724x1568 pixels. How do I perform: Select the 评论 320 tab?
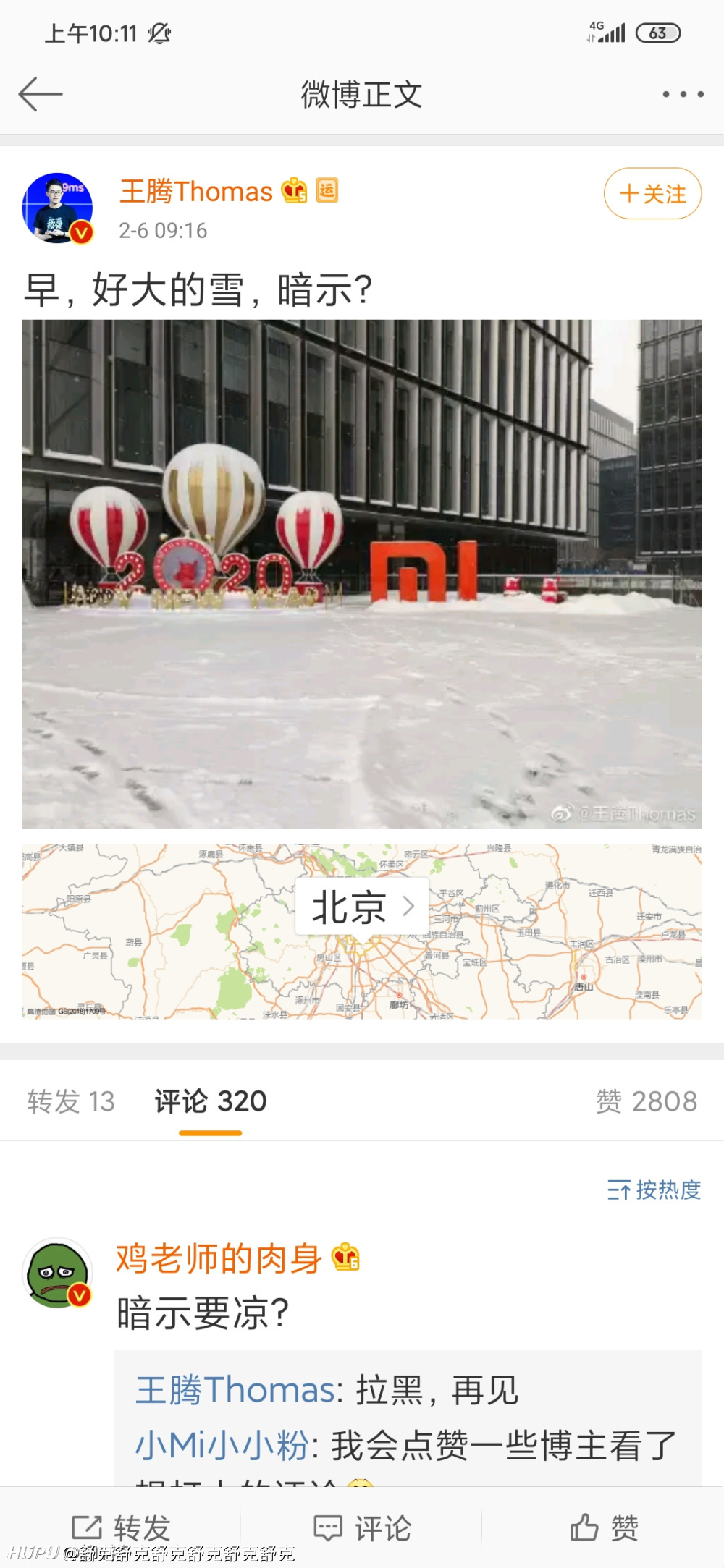211,1101
